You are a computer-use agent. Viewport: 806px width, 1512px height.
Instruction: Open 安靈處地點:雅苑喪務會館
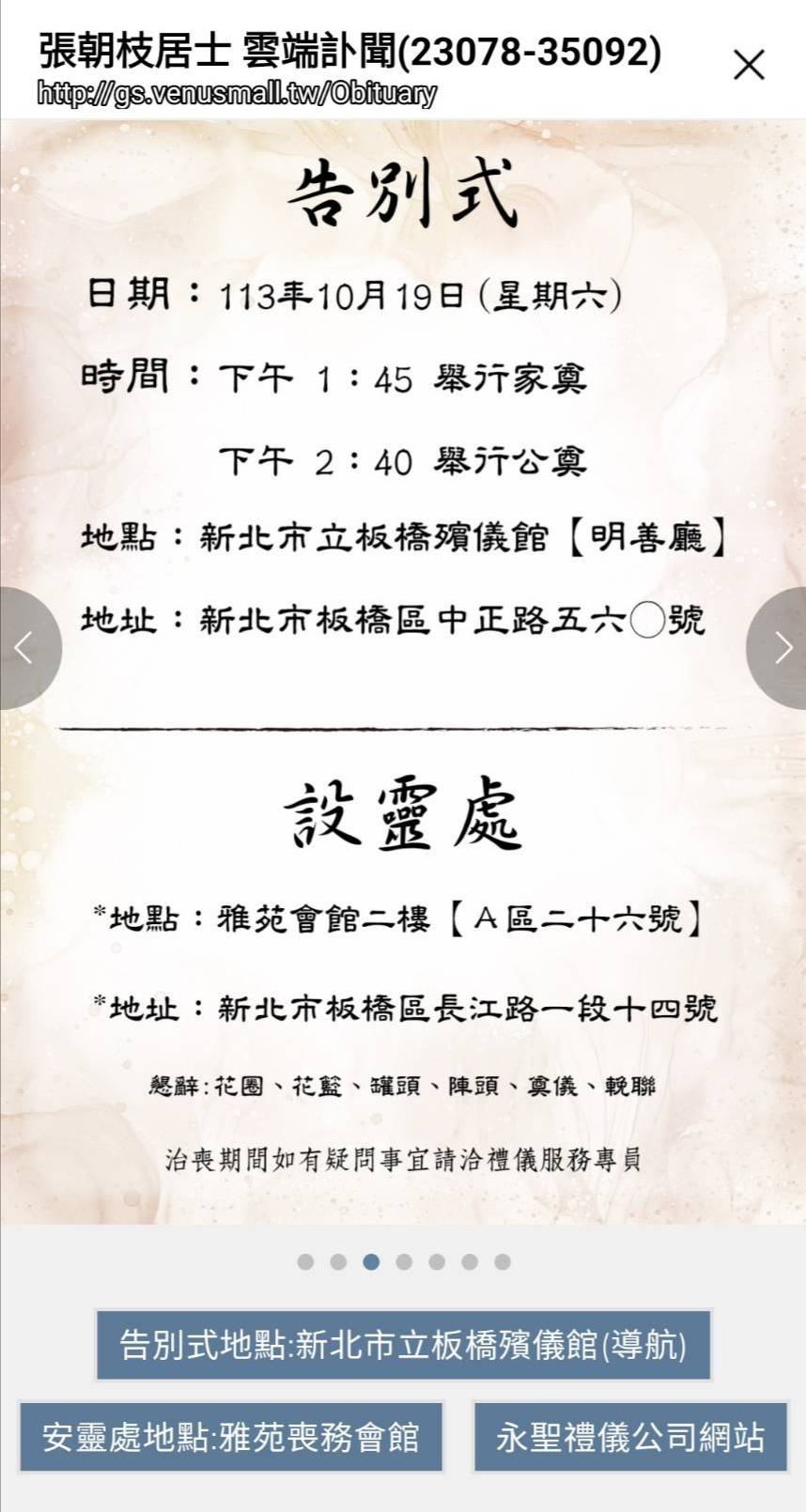[230, 1437]
